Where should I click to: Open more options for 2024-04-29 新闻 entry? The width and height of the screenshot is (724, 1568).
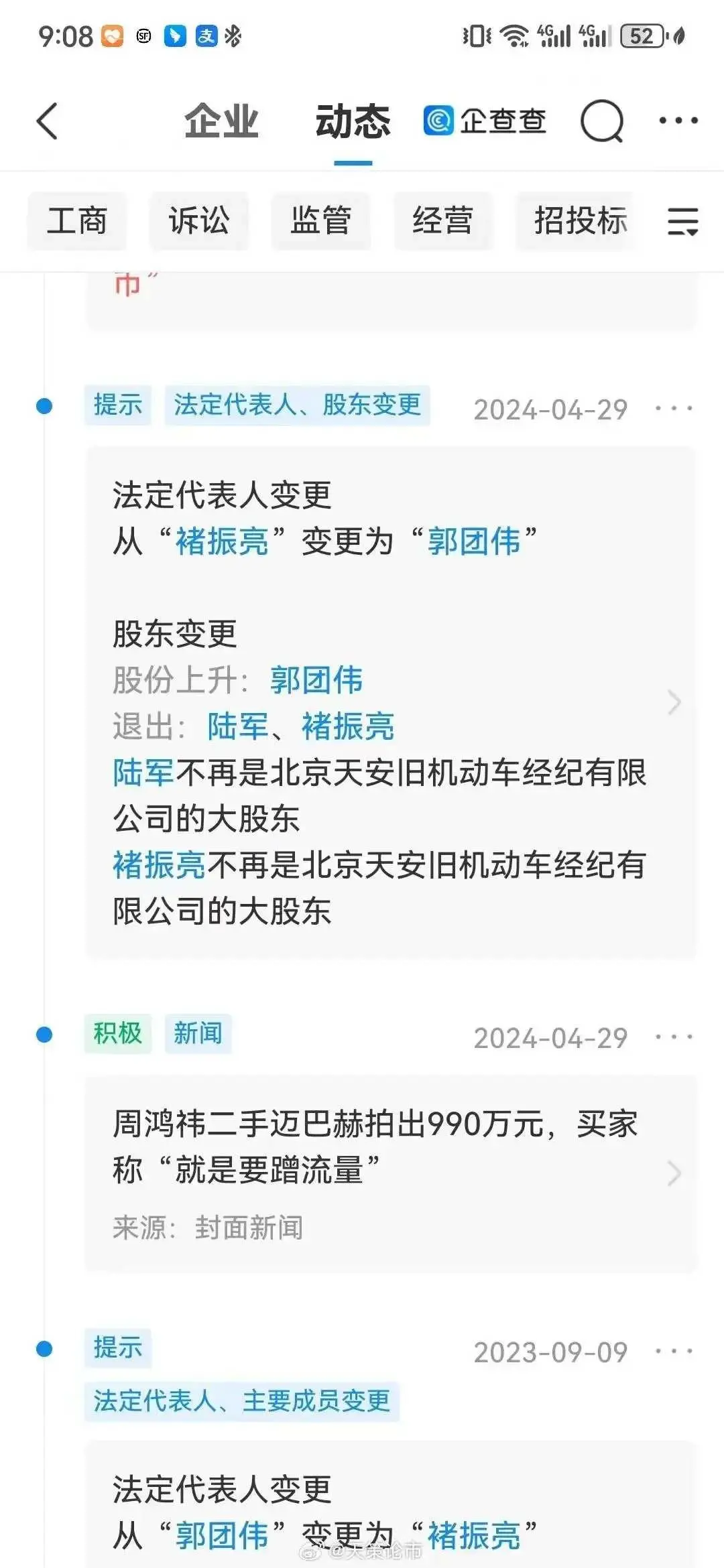click(674, 1037)
